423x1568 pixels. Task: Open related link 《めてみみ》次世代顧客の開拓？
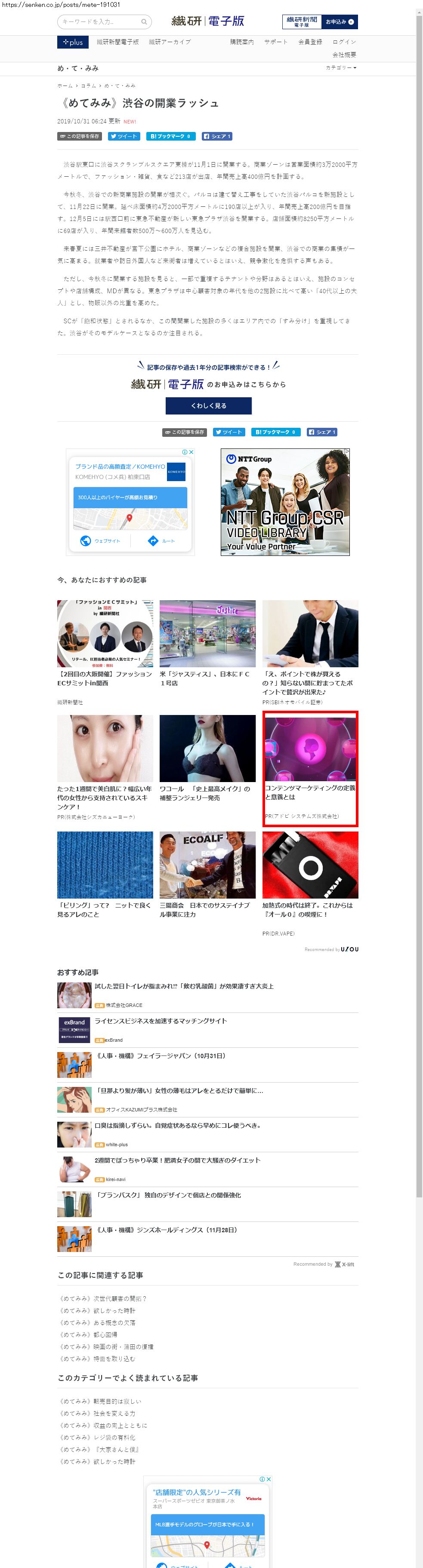tap(104, 1299)
